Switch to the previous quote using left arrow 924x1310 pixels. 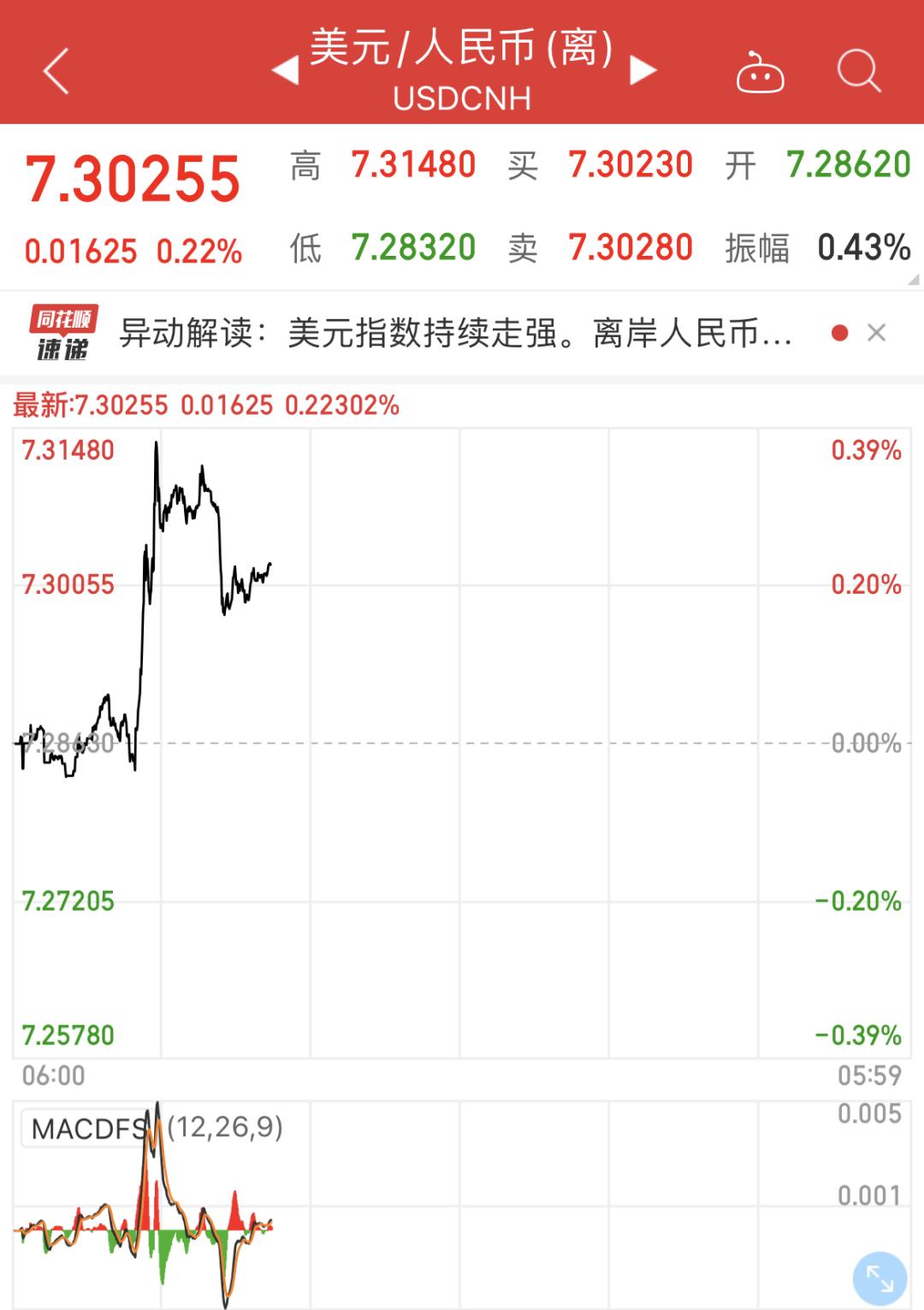pos(285,71)
